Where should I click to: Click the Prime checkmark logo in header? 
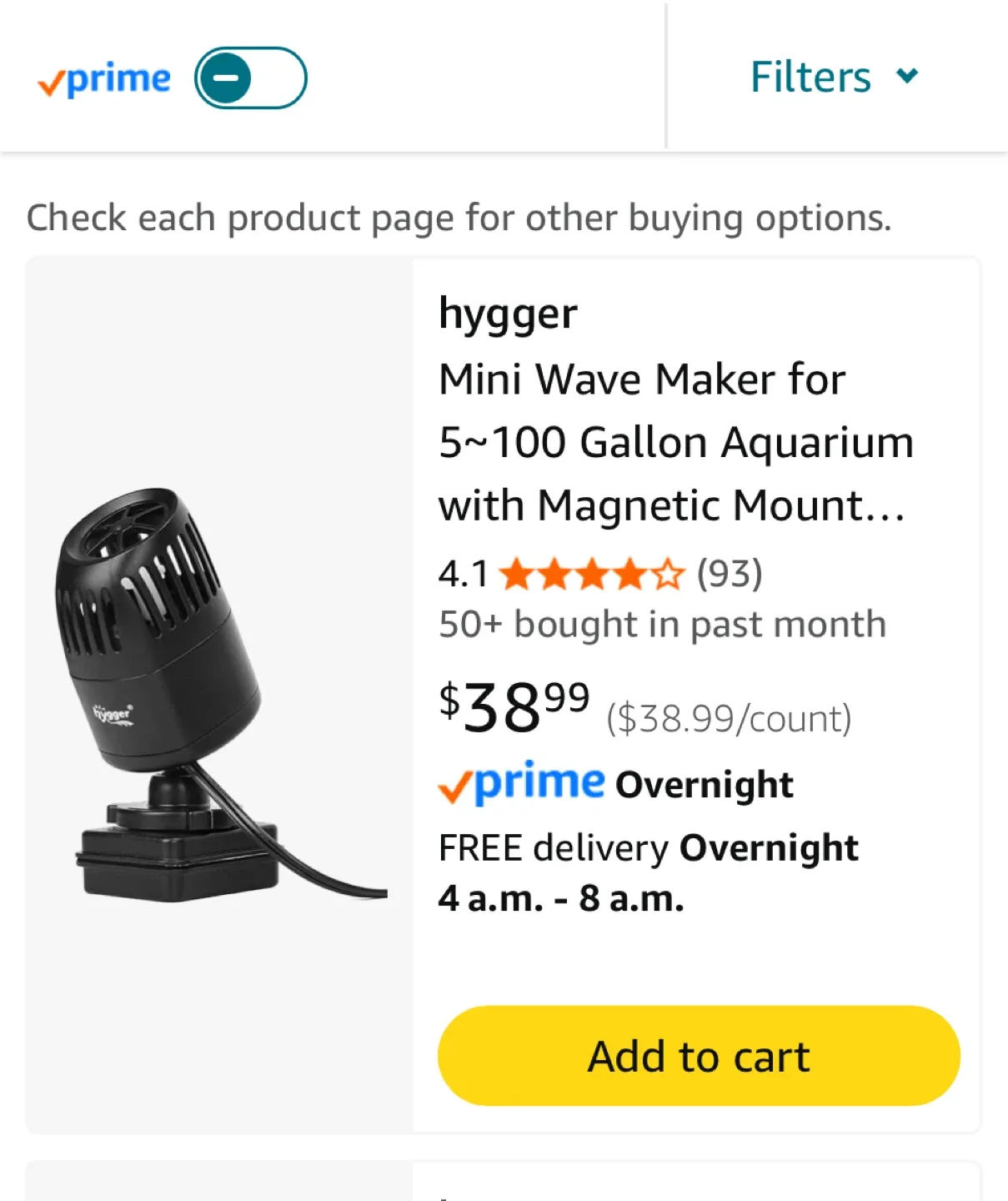pos(50,79)
